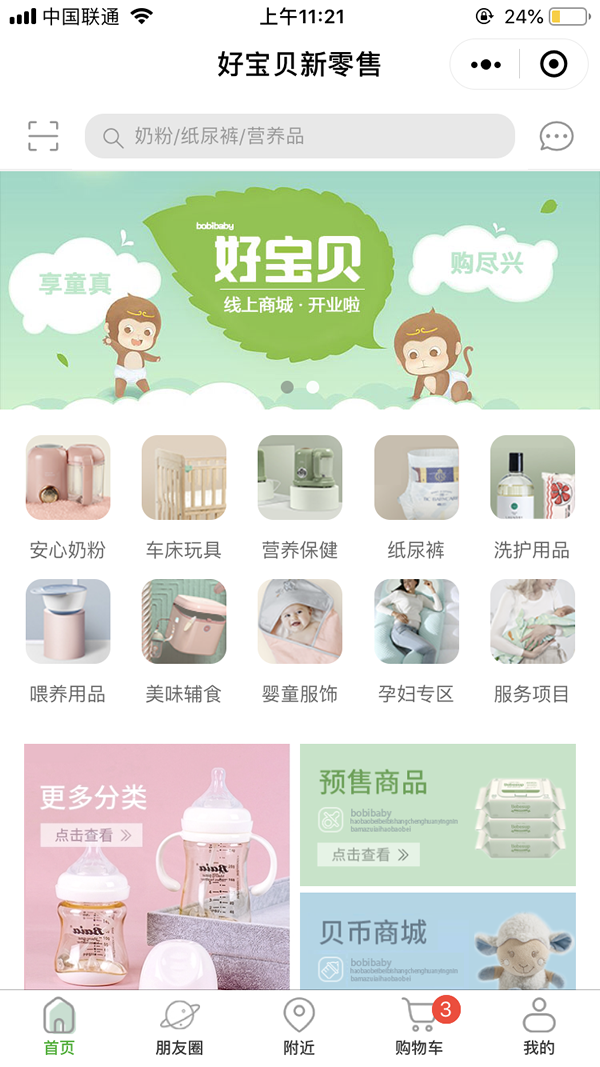
Task: Open the 更多分类 card
Action: (x=157, y=866)
